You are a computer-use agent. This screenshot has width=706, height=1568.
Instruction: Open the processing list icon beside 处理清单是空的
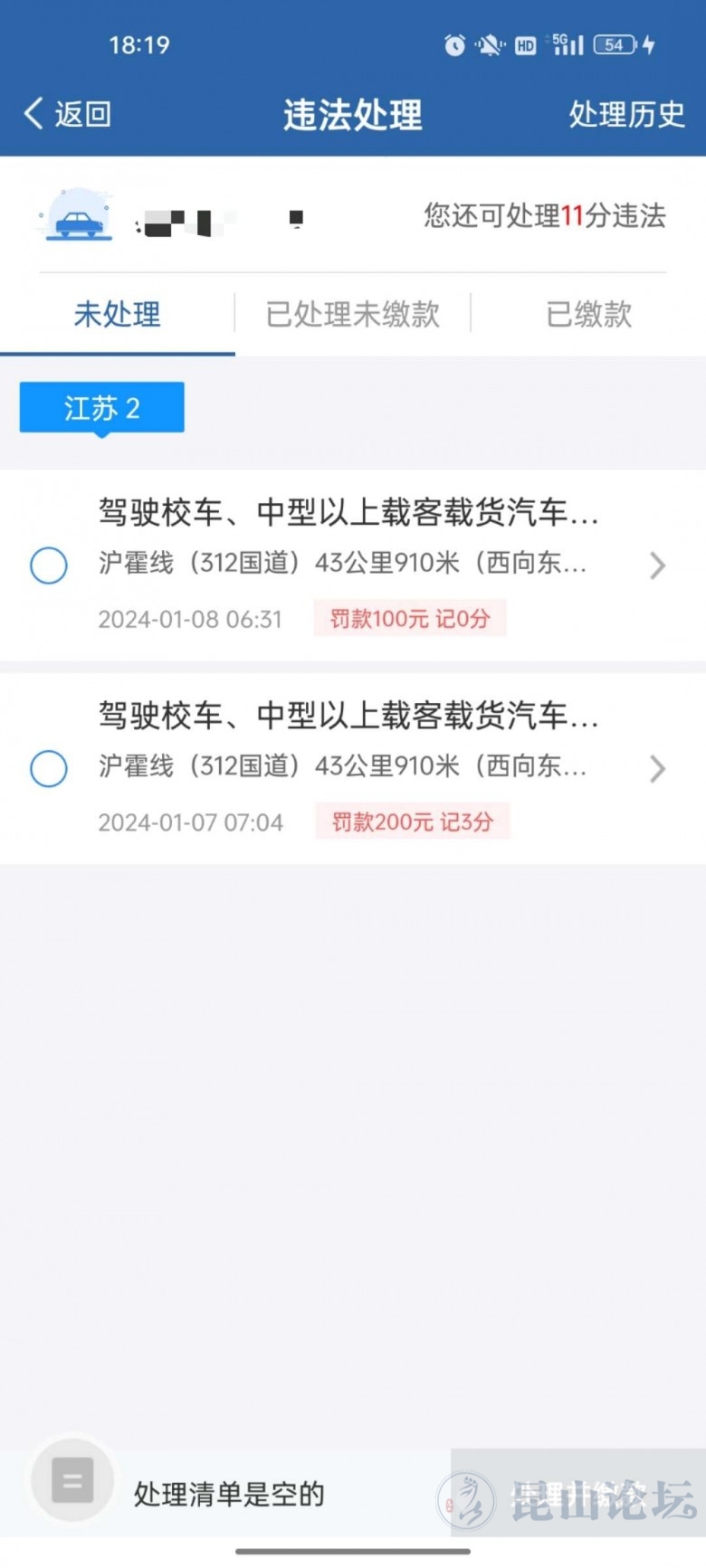72,1481
